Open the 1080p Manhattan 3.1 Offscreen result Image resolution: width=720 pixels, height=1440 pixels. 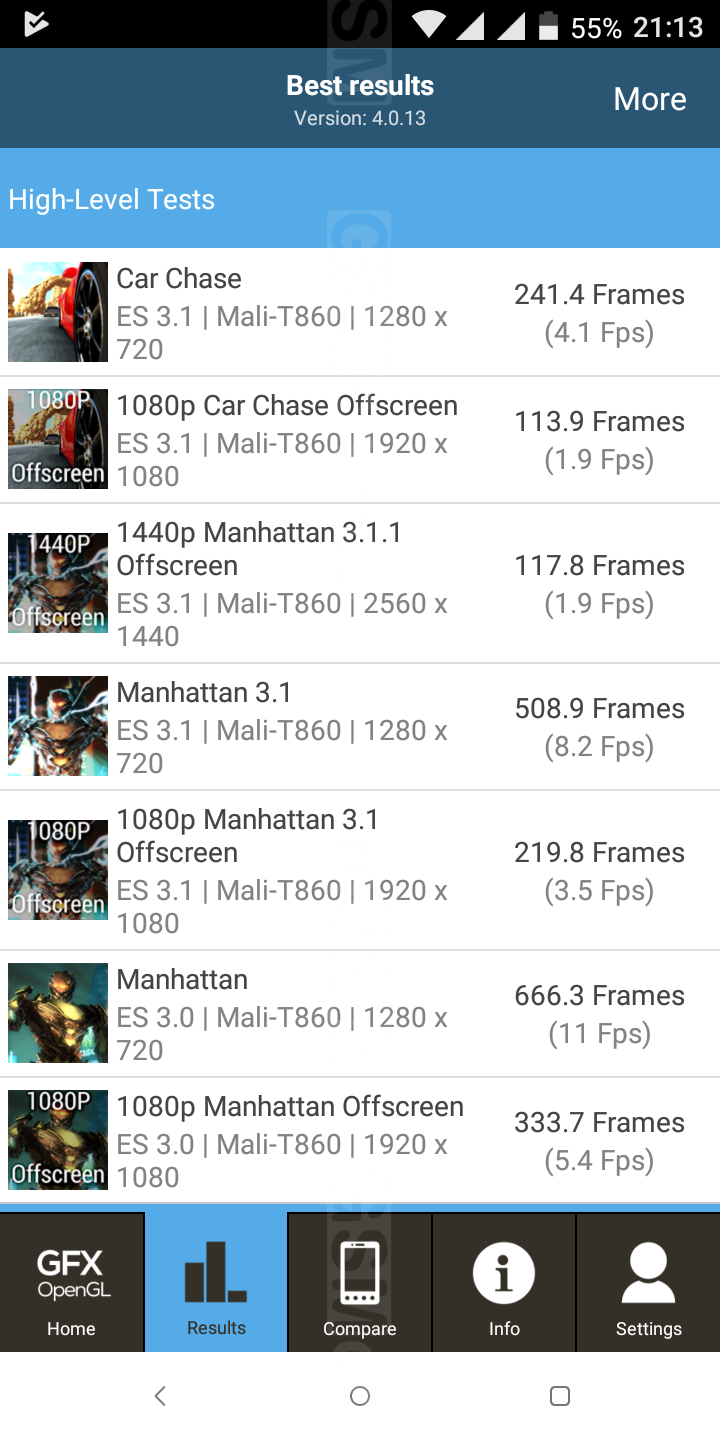[x=360, y=870]
